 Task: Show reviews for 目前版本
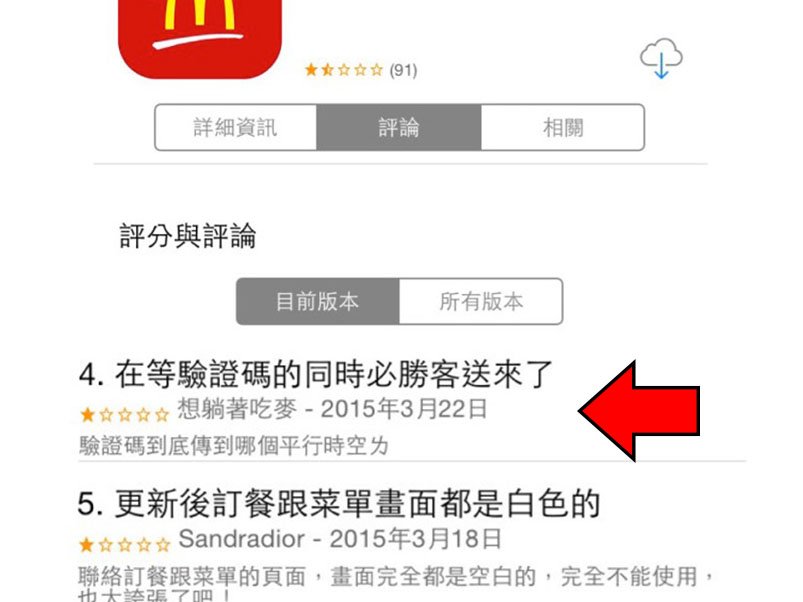coord(318,302)
